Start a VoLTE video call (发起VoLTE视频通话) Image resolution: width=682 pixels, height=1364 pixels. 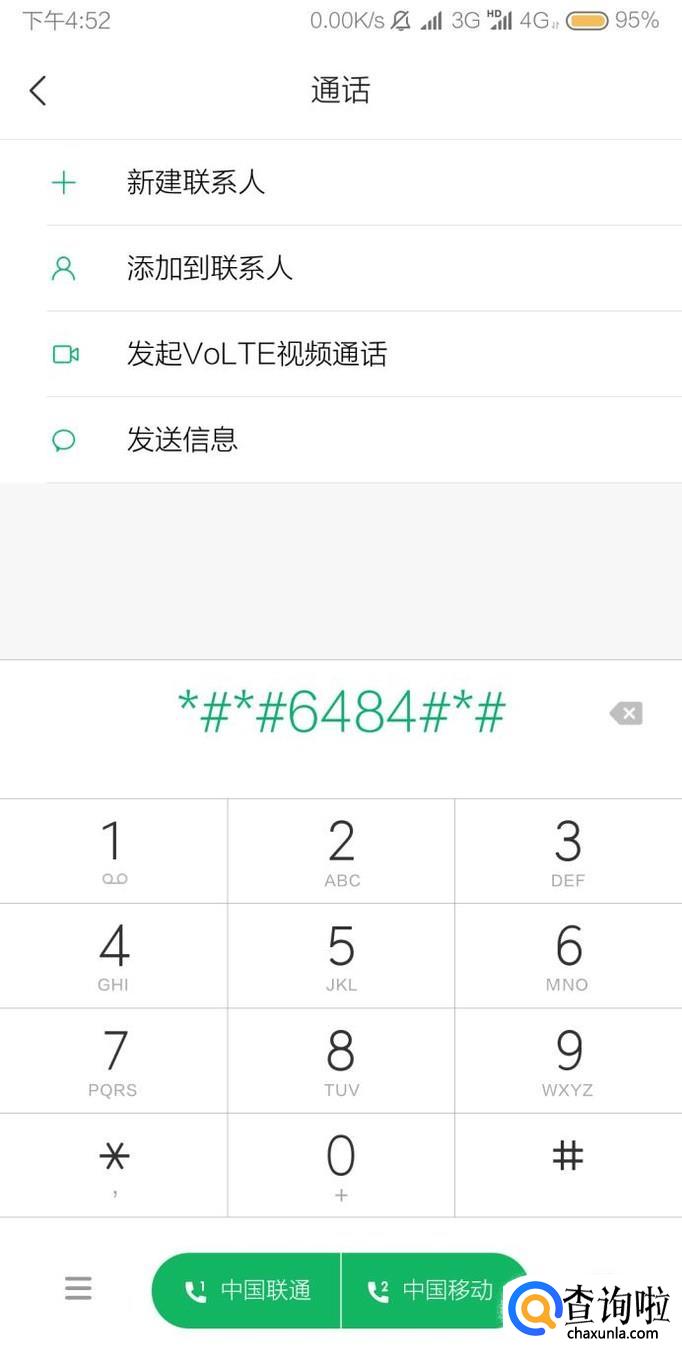pyautogui.click(x=256, y=354)
